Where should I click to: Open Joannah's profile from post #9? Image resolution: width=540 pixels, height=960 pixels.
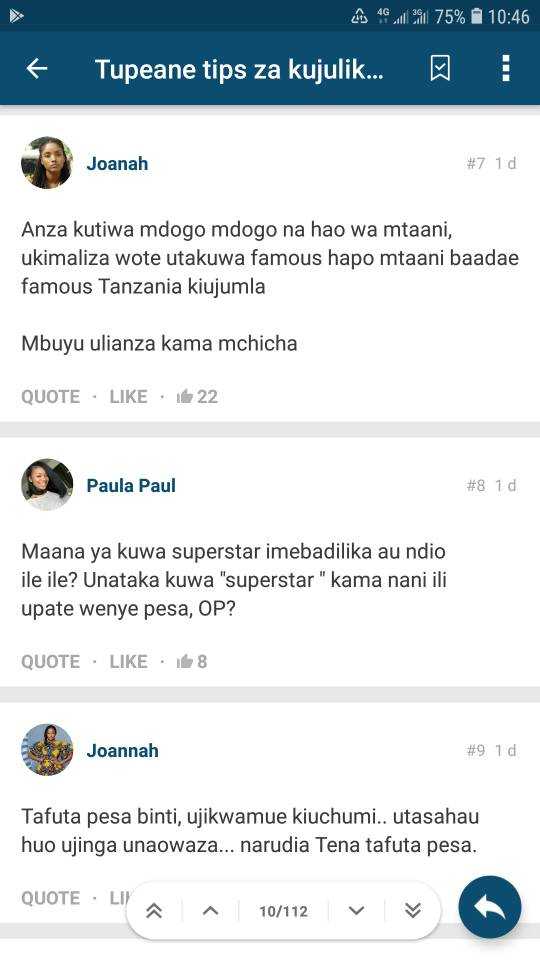[x=122, y=751]
